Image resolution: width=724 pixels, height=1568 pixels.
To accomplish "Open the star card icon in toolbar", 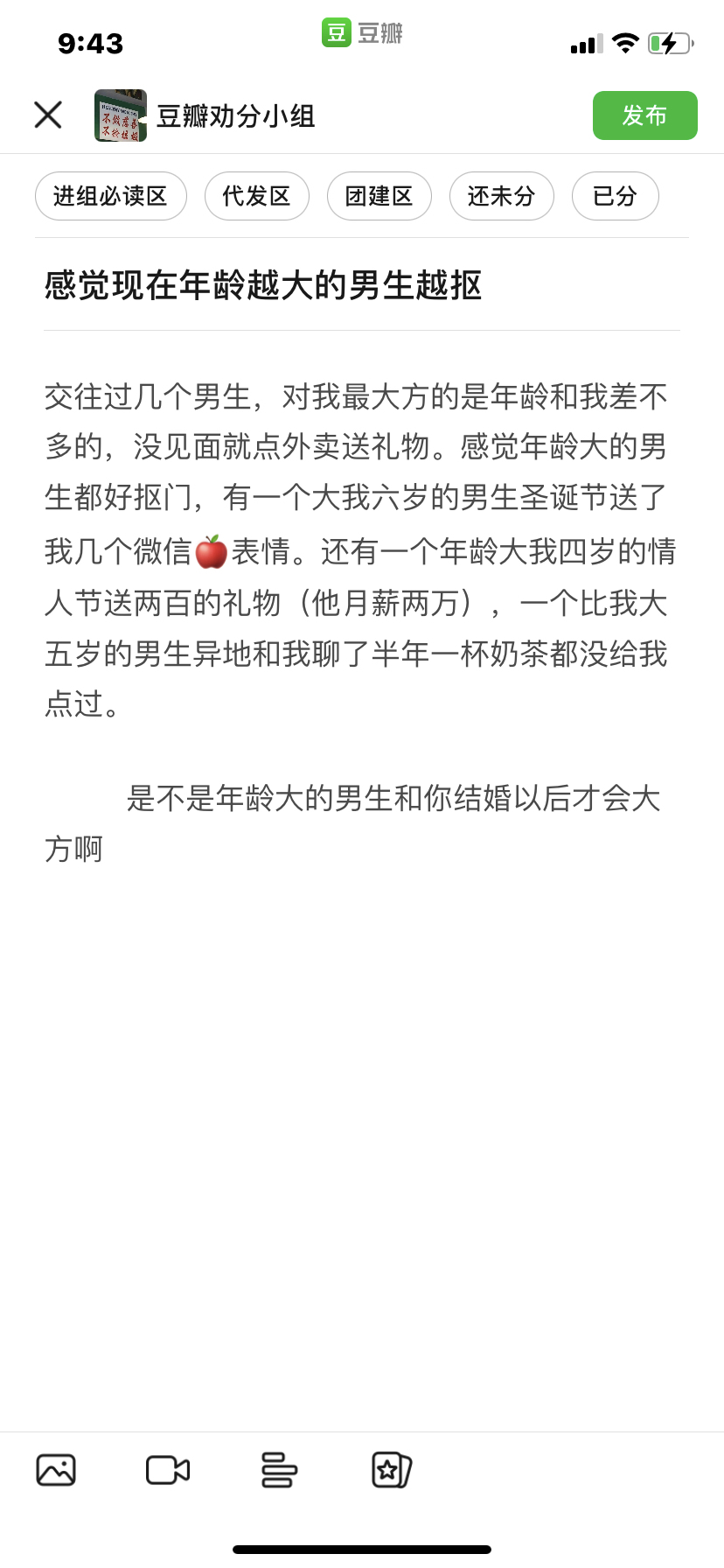I will pos(392,1470).
